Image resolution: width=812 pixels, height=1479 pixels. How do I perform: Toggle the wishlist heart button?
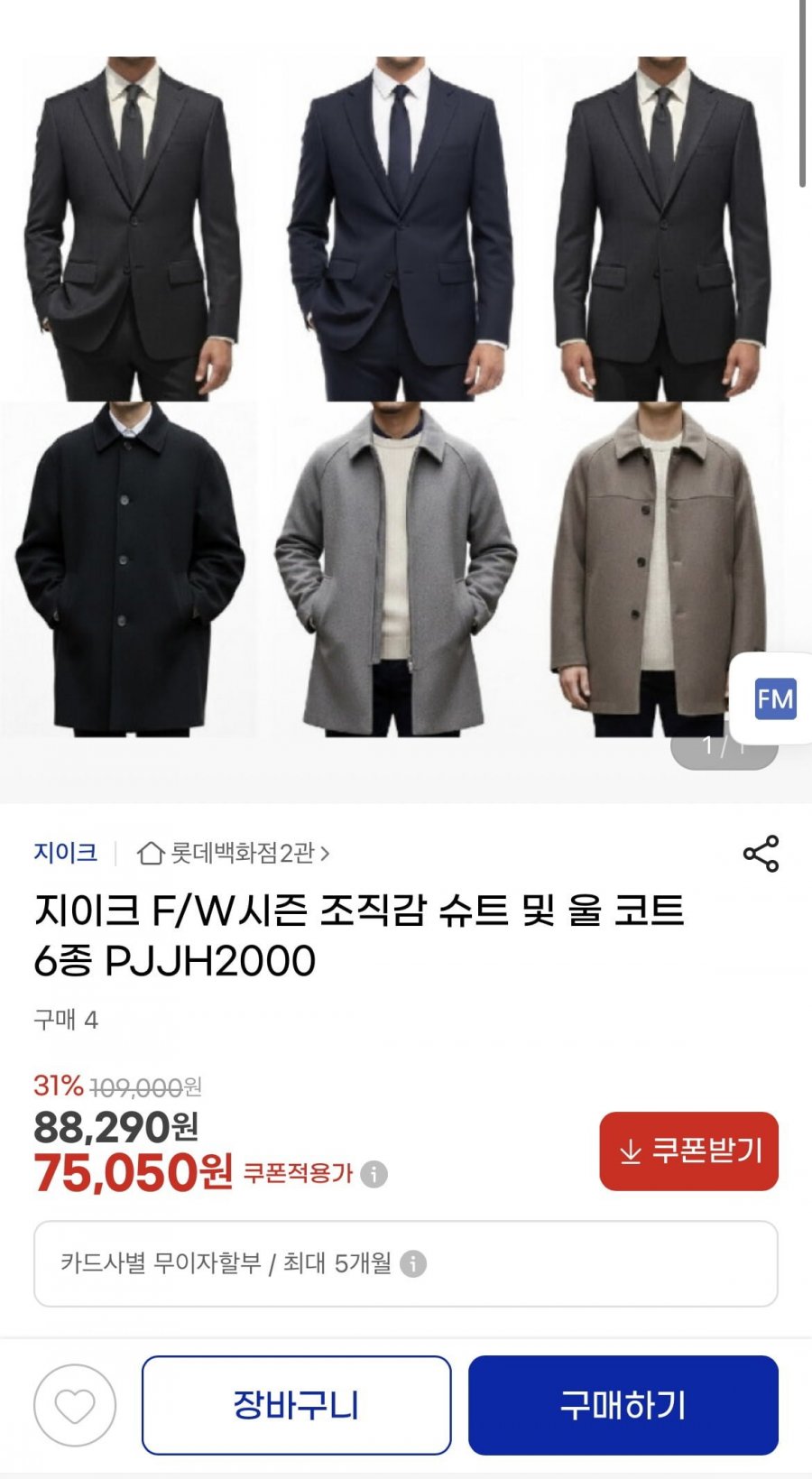click(74, 1407)
